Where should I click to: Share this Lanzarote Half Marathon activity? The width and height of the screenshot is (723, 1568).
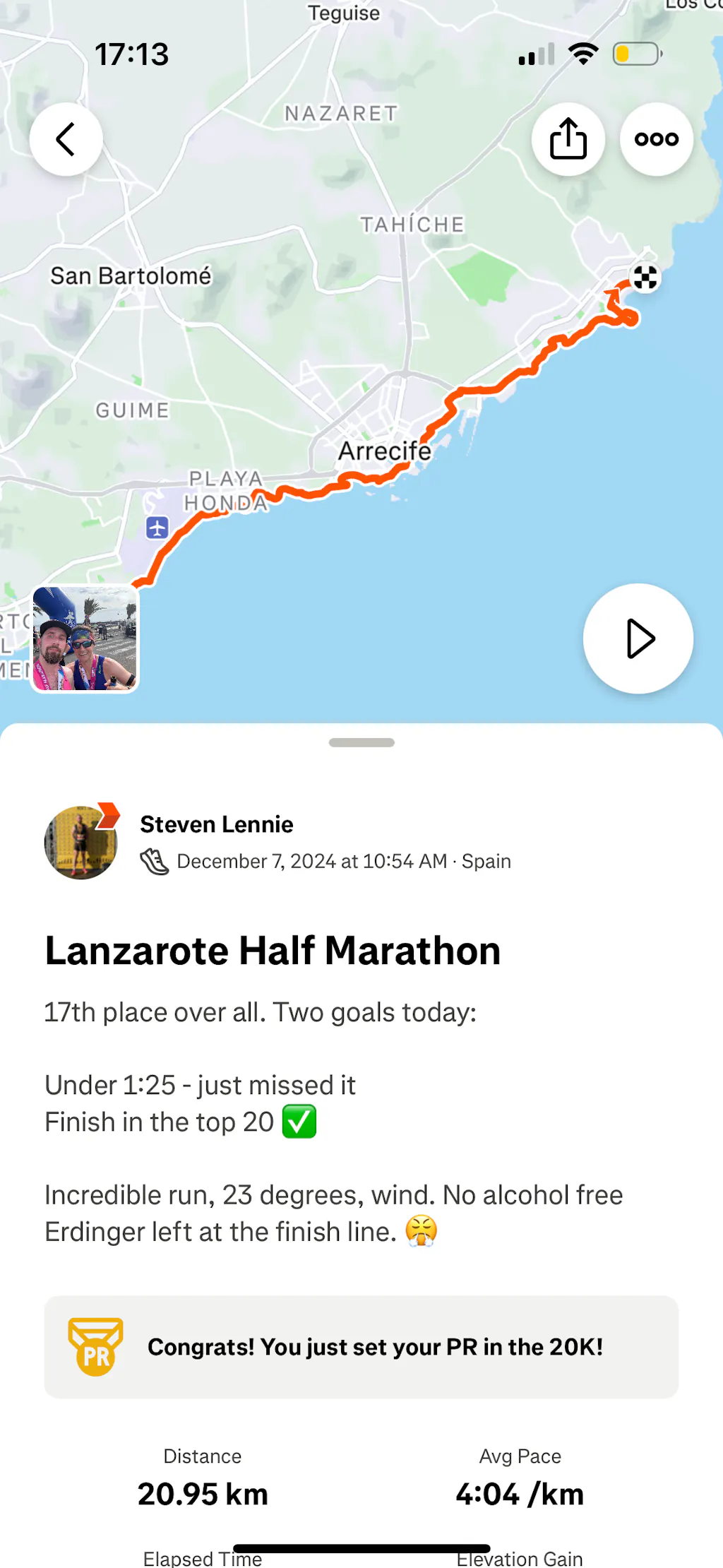(x=568, y=139)
